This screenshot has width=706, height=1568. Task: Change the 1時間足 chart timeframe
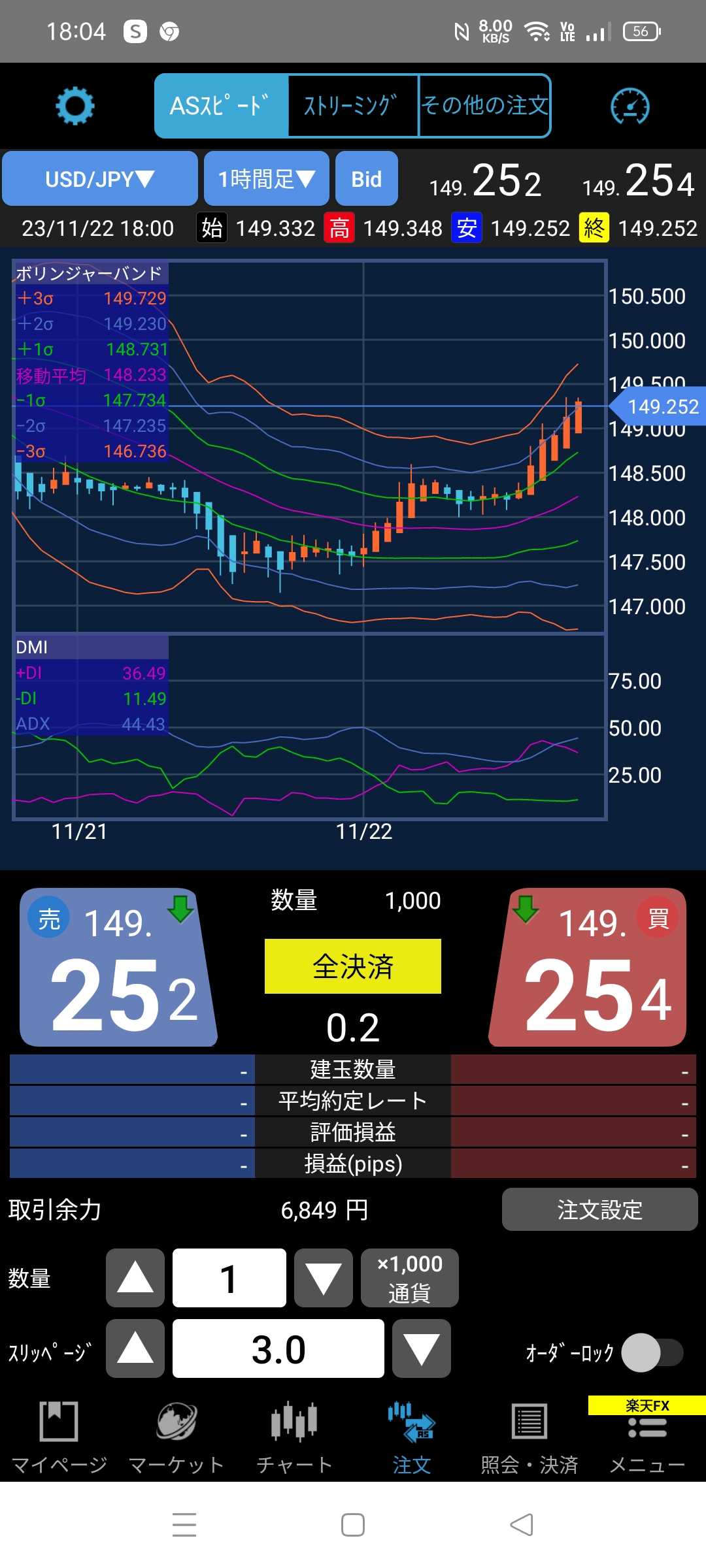click(x=266, y=179)
